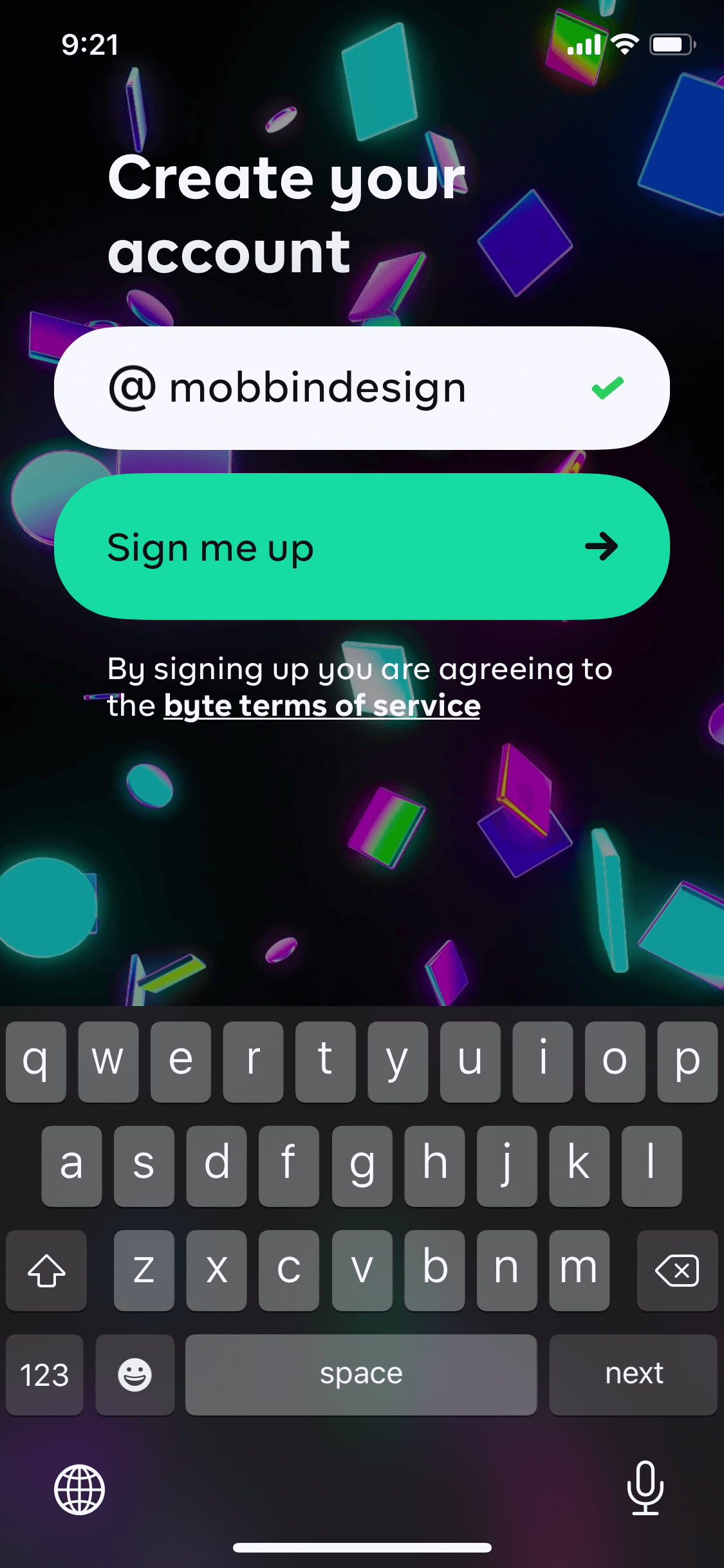
Task: Tap the Sign me up button
Action: tap(362, 546)
